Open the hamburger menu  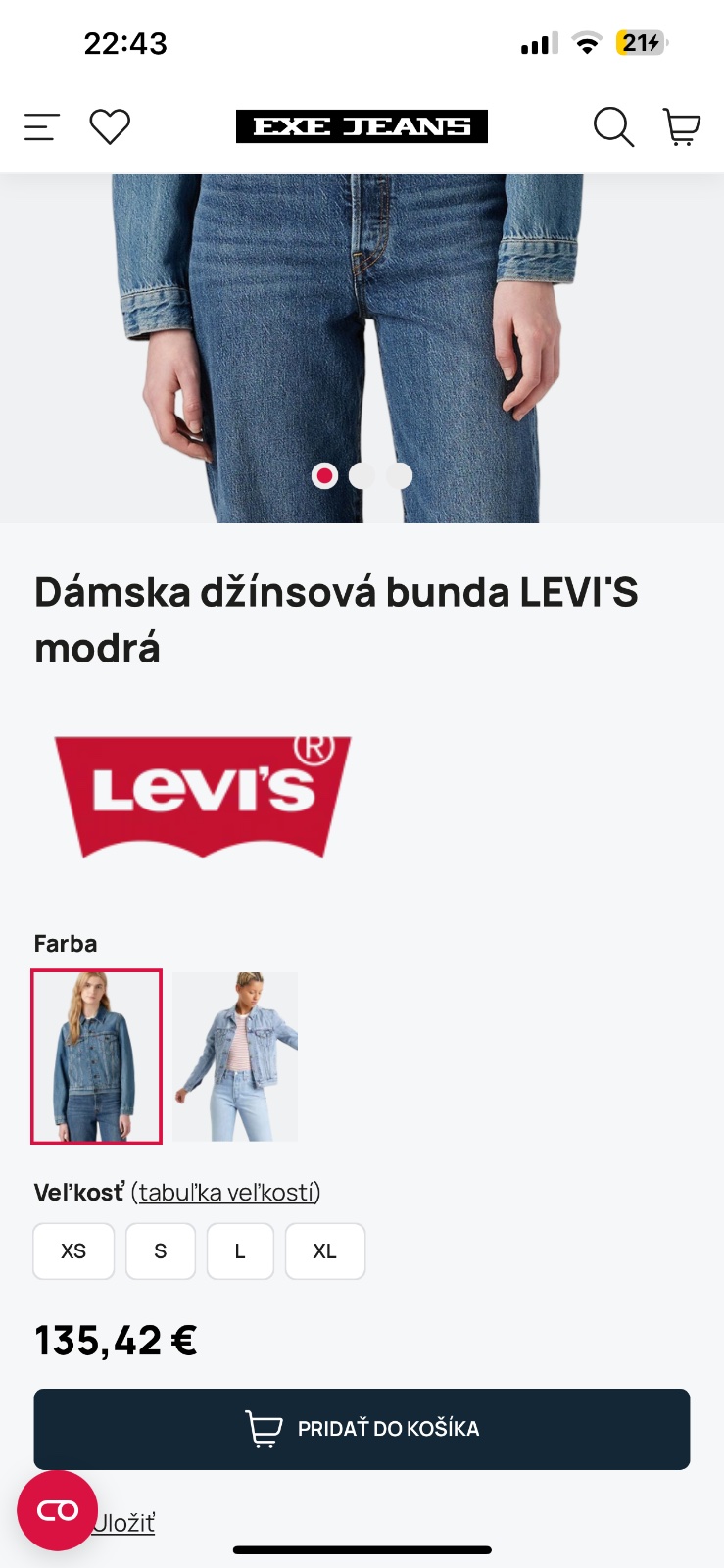42,126
